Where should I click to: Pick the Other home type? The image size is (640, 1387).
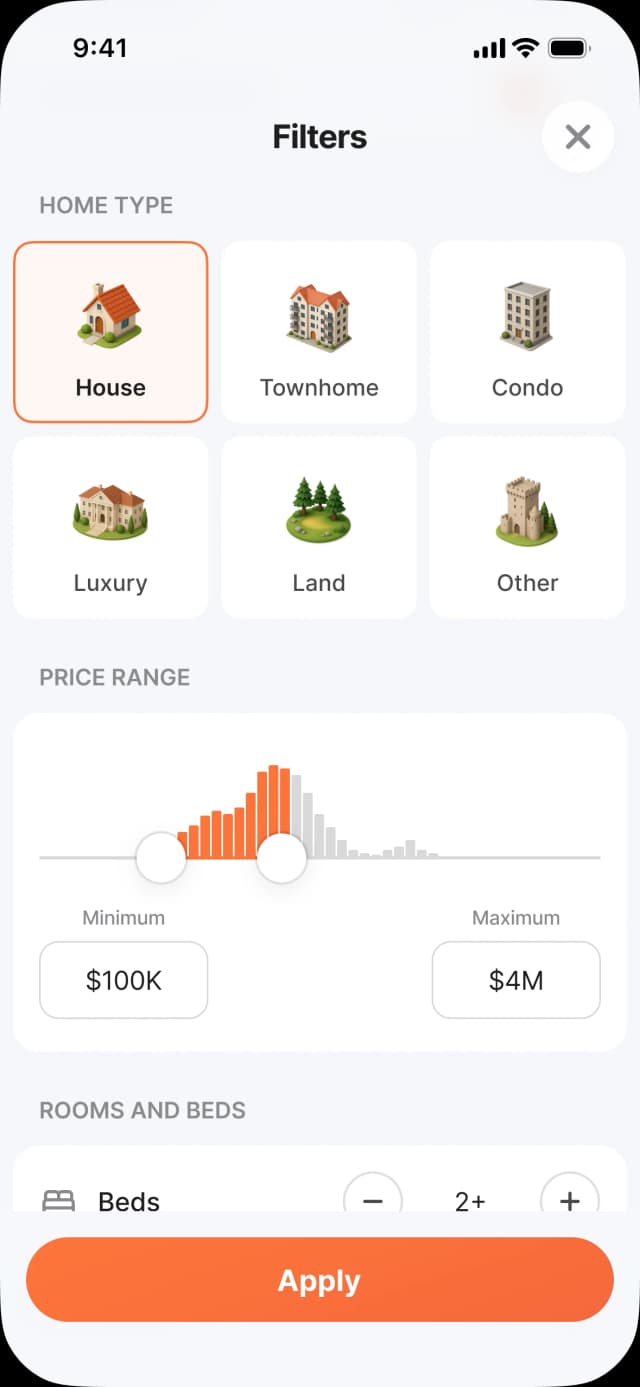(x=527, y=527)
